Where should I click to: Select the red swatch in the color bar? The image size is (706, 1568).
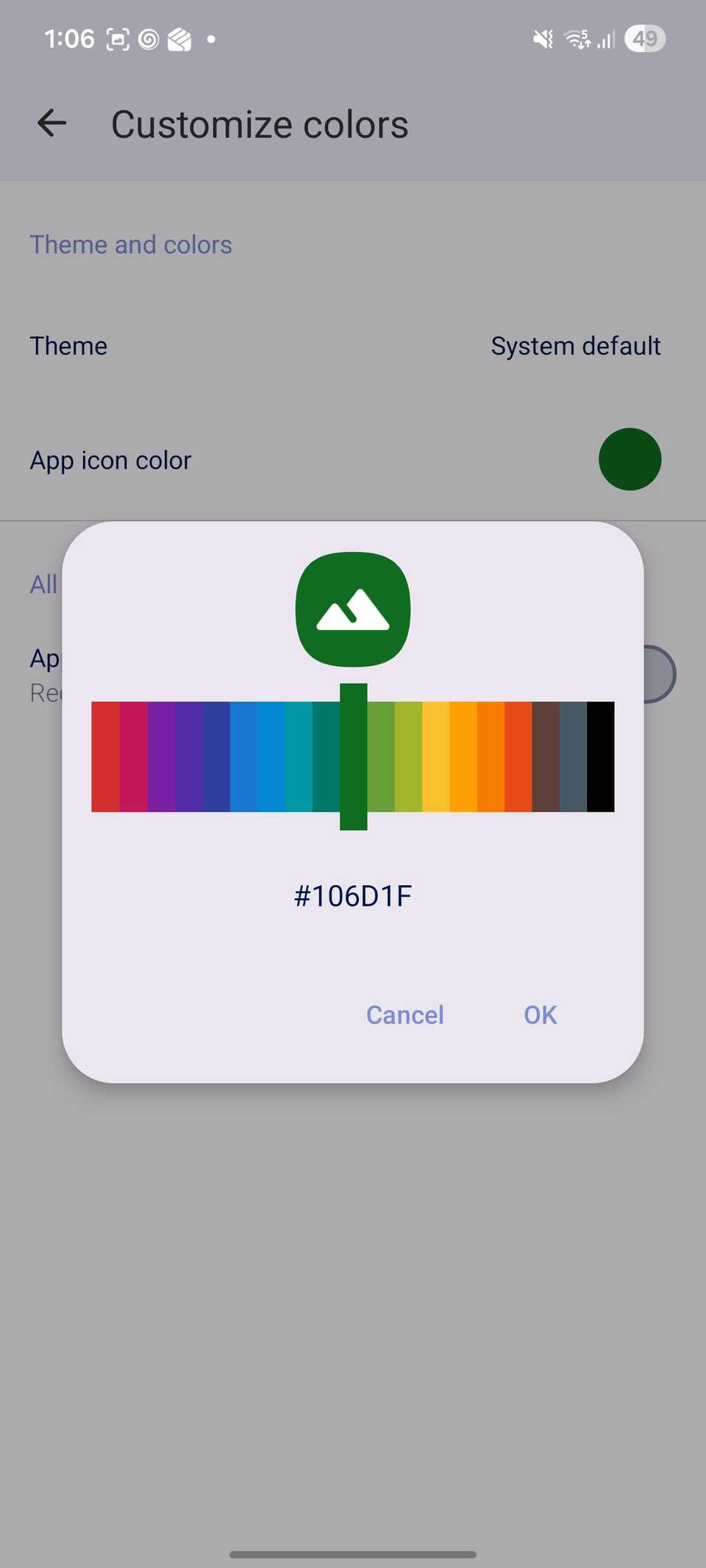[x=105, y=756]
